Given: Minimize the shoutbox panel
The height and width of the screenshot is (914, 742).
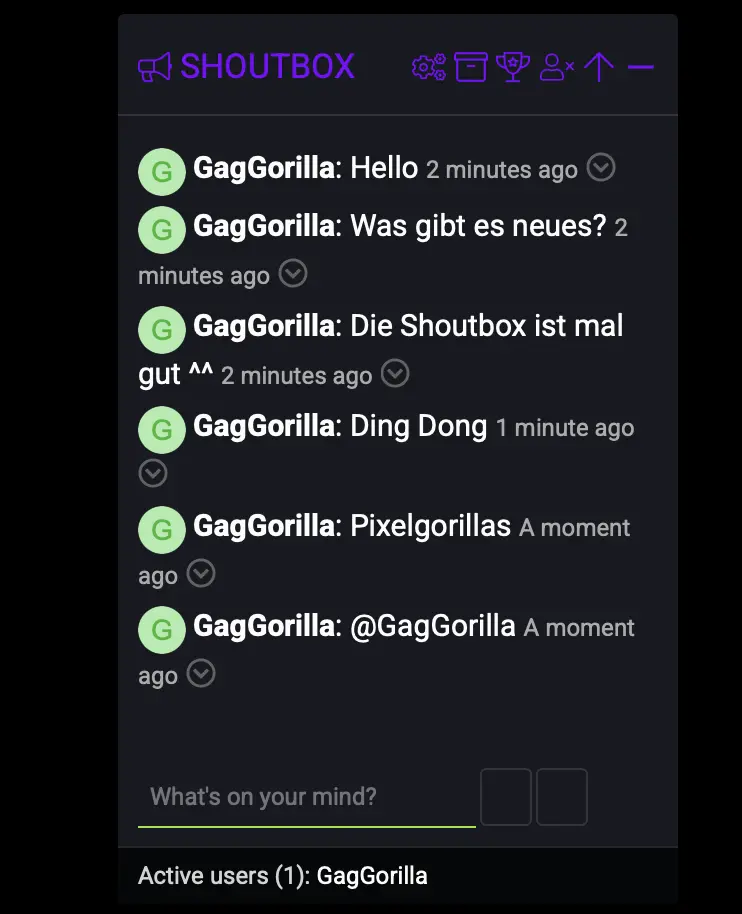Looking at the screenshot, I should click(x=641, y=67).
